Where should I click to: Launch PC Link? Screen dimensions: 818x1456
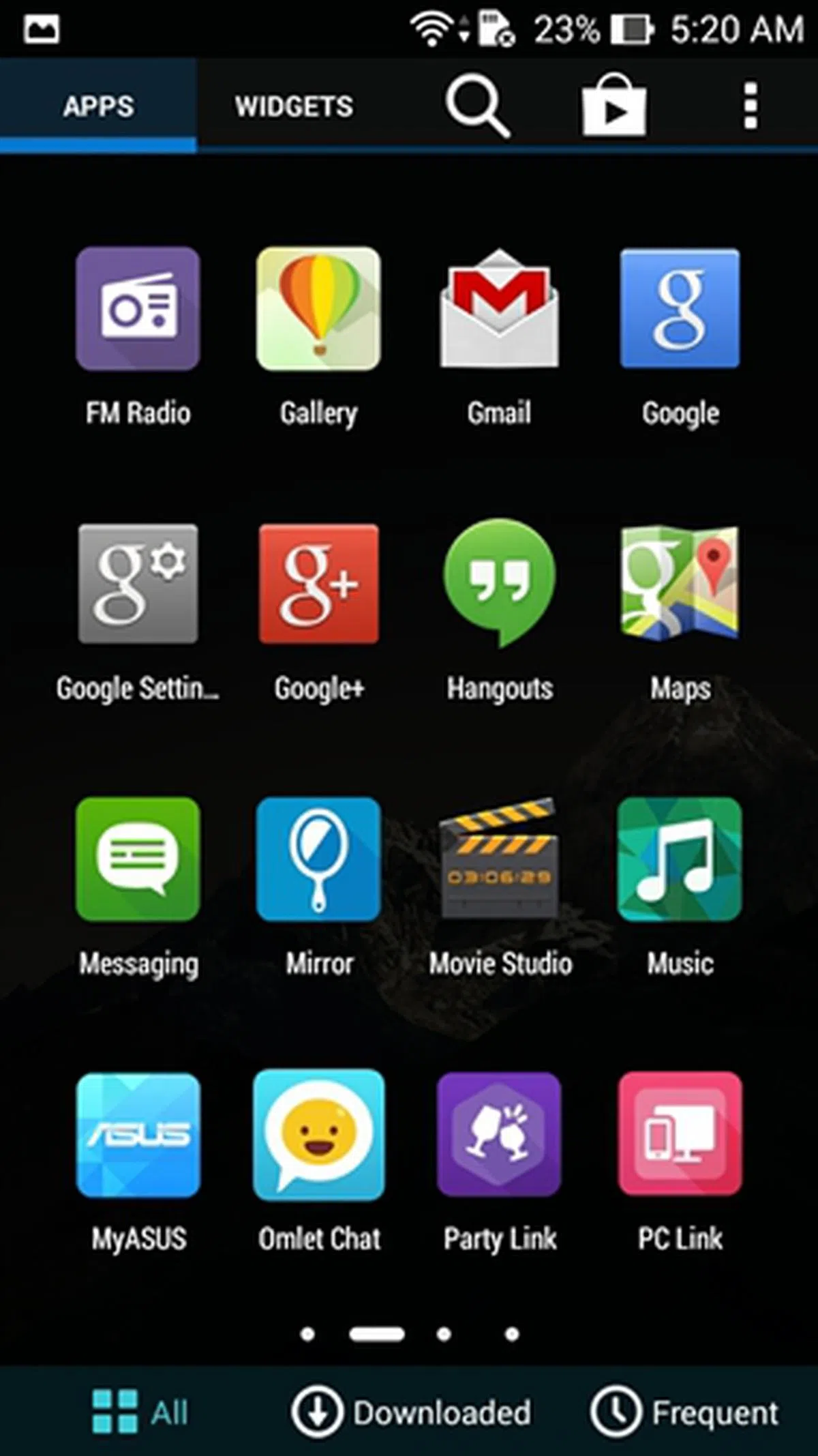pyautogui.click(x=680, y=1135)
